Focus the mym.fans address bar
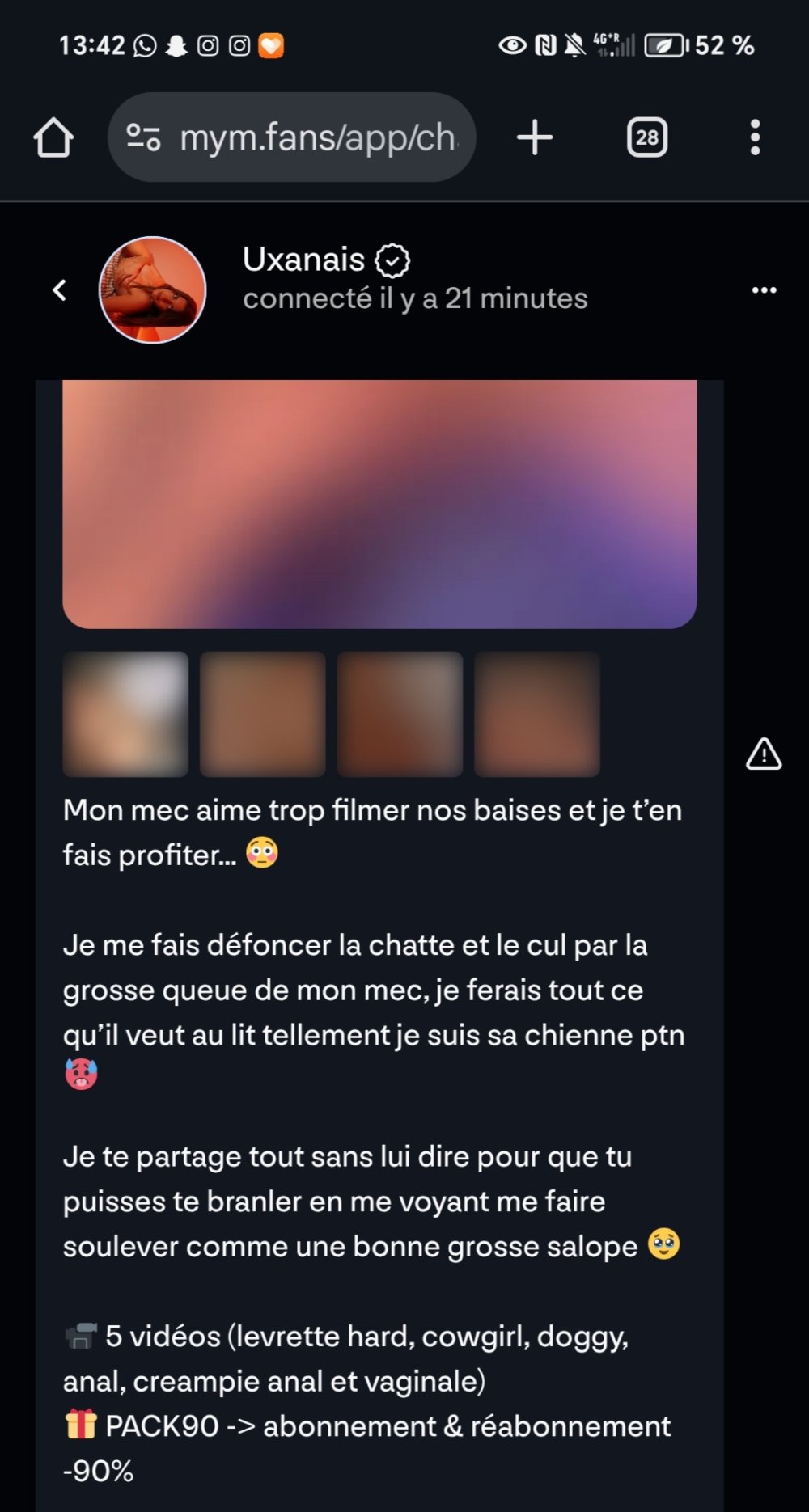The width and height of the screenshot is (809, 1512). pyautogui.click(x=317, y=138)
